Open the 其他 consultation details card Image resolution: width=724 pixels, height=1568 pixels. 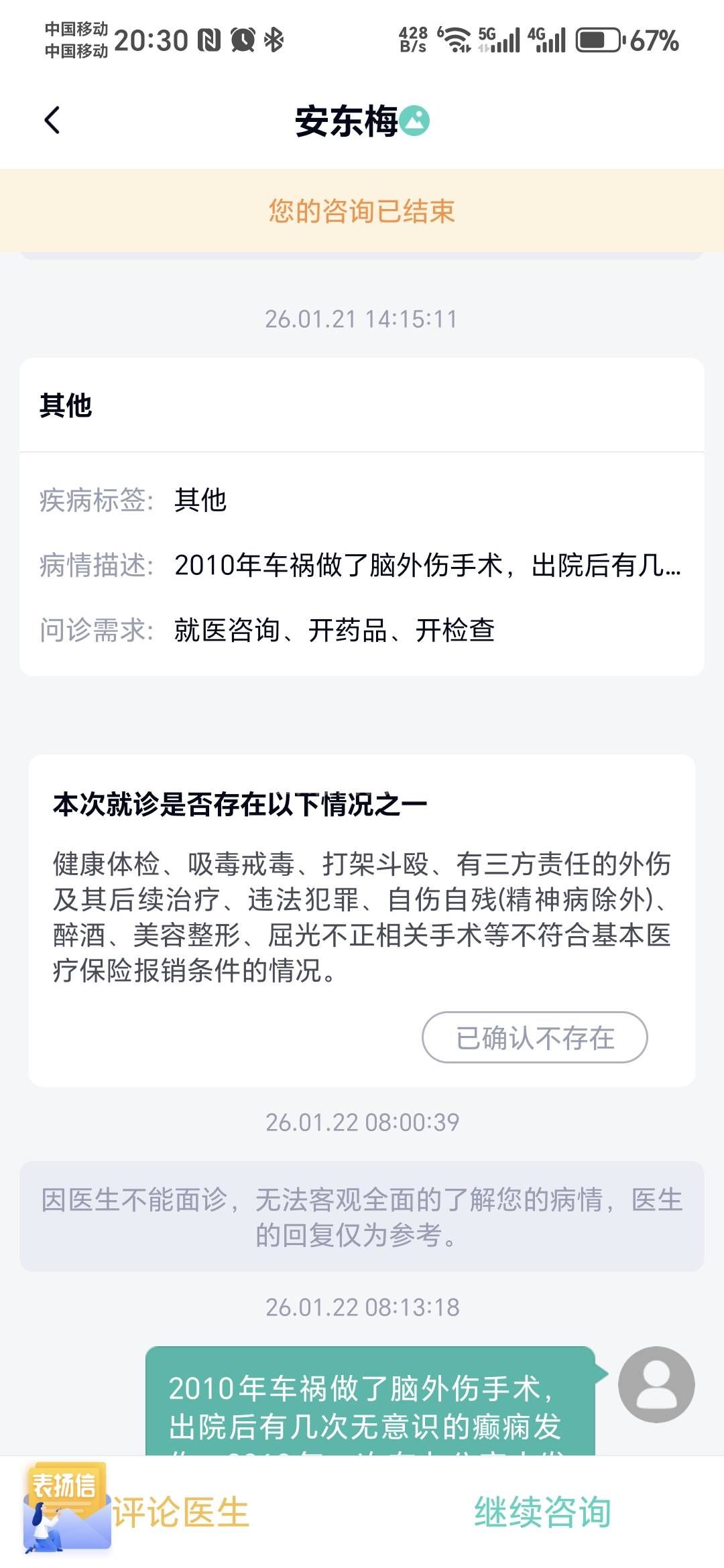coord(362,516)
